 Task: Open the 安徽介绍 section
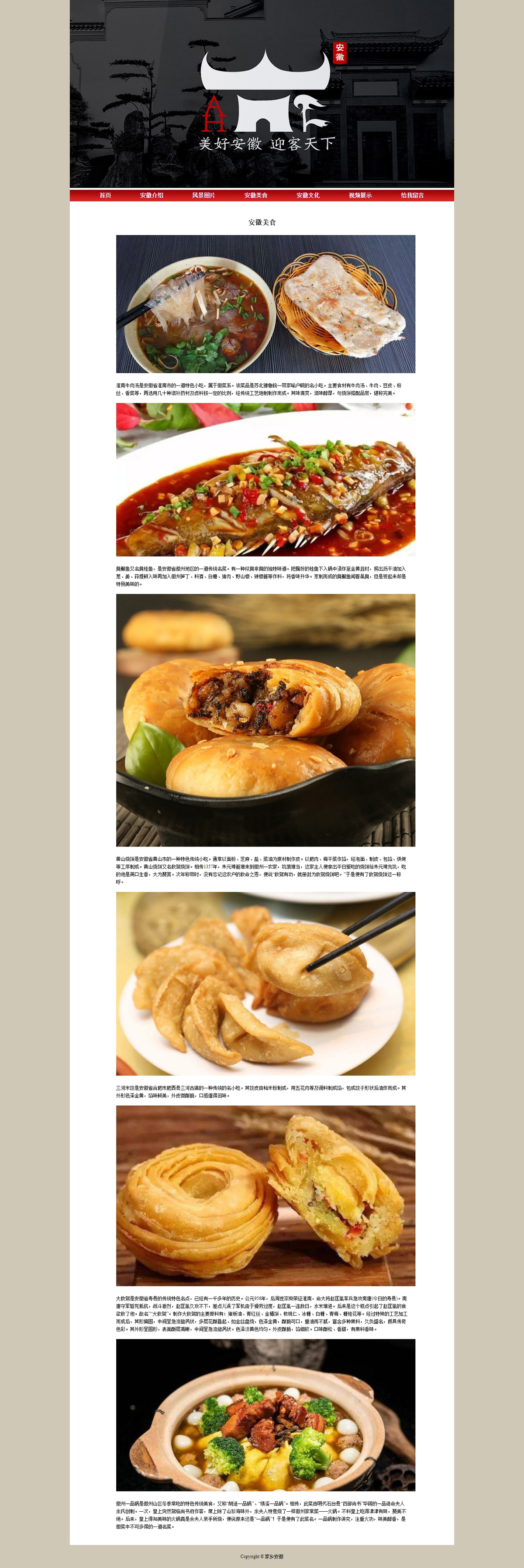[152, 196]
